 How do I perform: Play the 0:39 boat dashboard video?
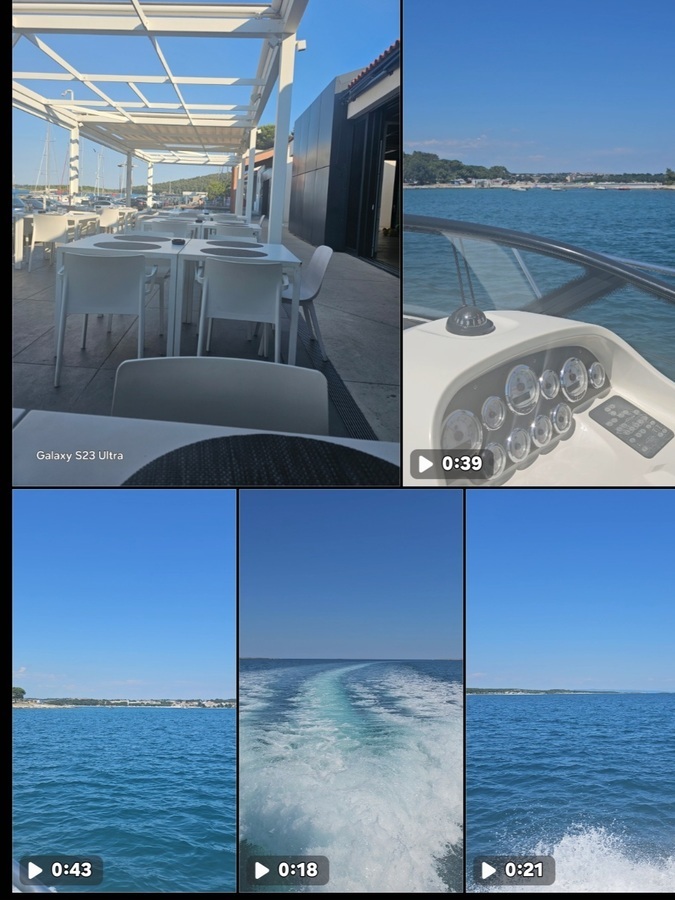pos(540,243)
